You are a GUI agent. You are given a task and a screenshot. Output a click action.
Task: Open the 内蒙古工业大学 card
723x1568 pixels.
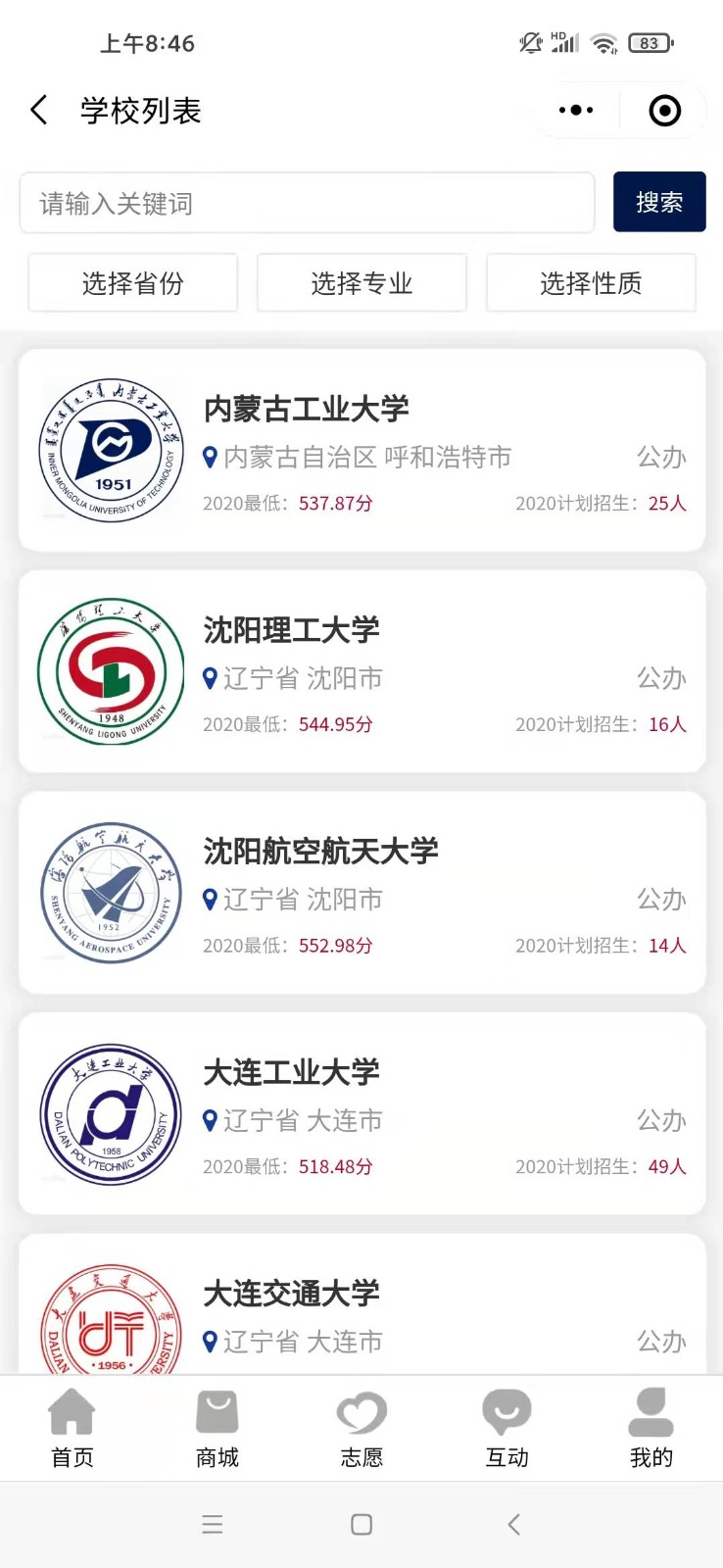[362, 450]
